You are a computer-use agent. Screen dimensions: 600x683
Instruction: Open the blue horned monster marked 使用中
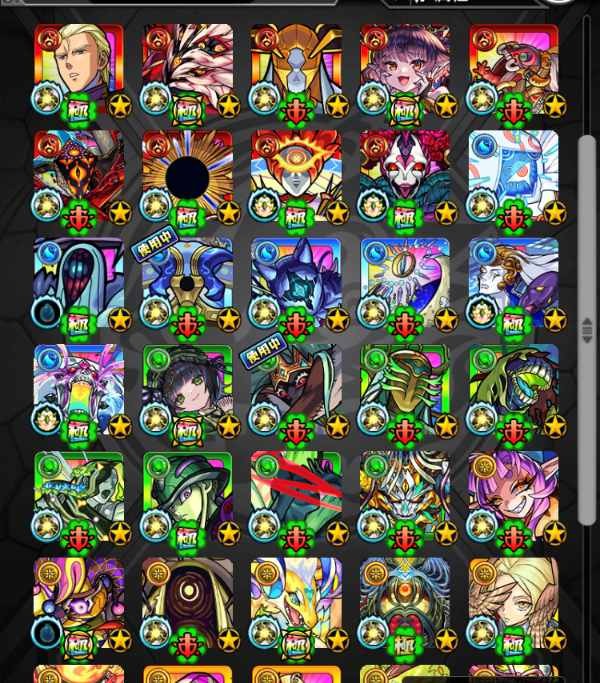click(188, 285)
